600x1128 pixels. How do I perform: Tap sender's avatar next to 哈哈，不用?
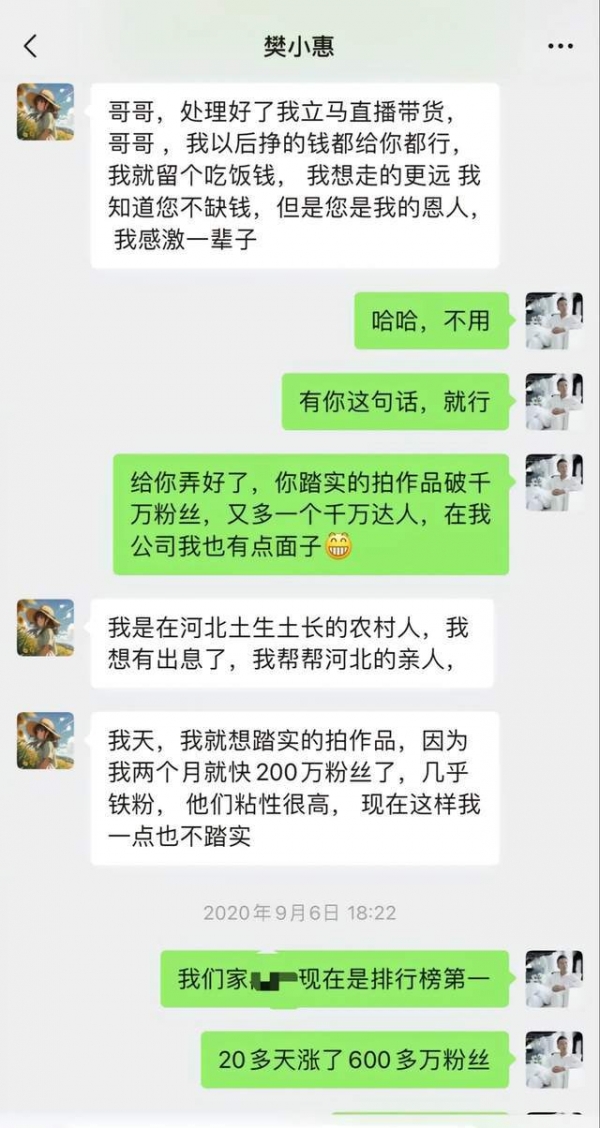554,320
